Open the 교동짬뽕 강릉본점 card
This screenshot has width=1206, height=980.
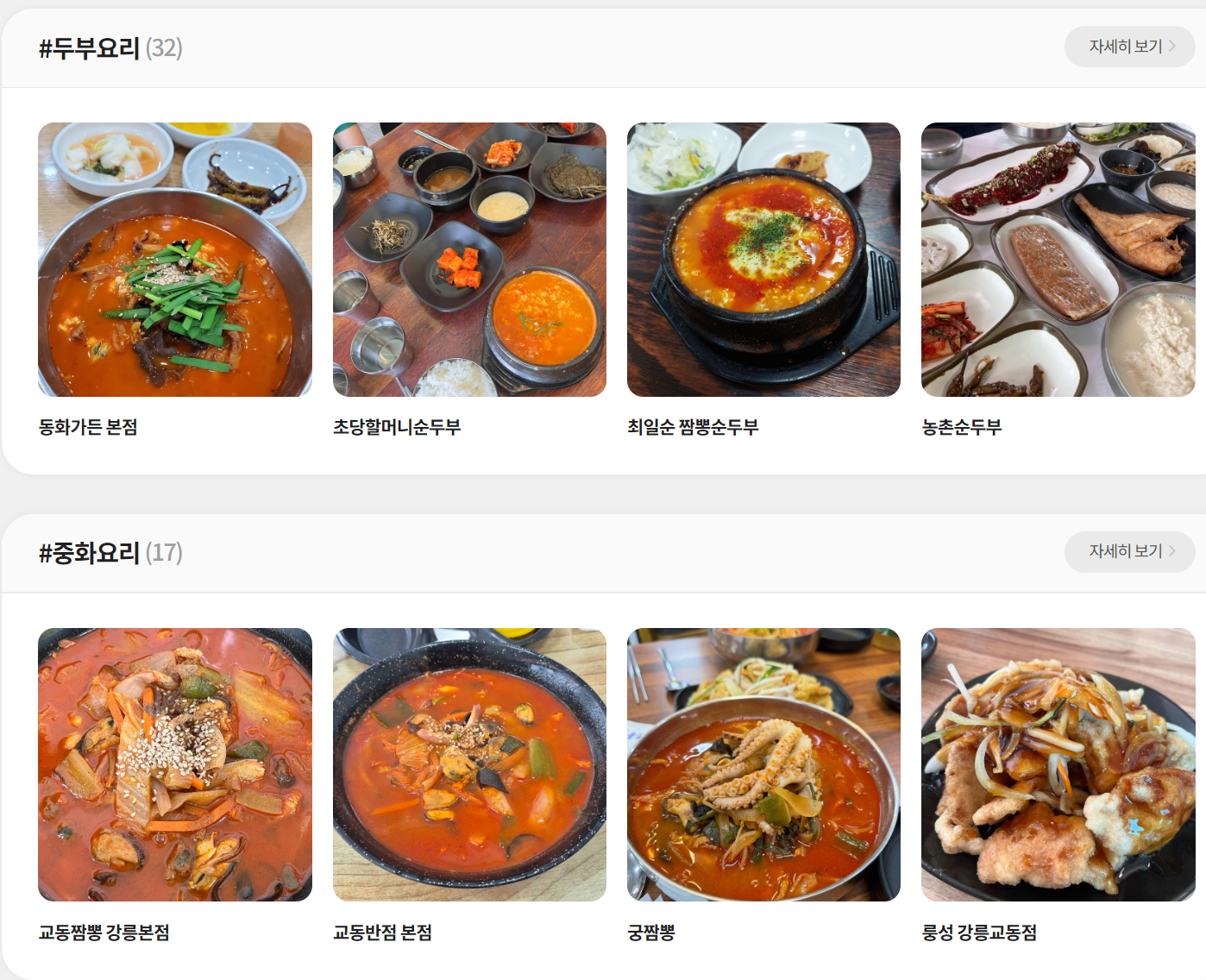(175, 764)
